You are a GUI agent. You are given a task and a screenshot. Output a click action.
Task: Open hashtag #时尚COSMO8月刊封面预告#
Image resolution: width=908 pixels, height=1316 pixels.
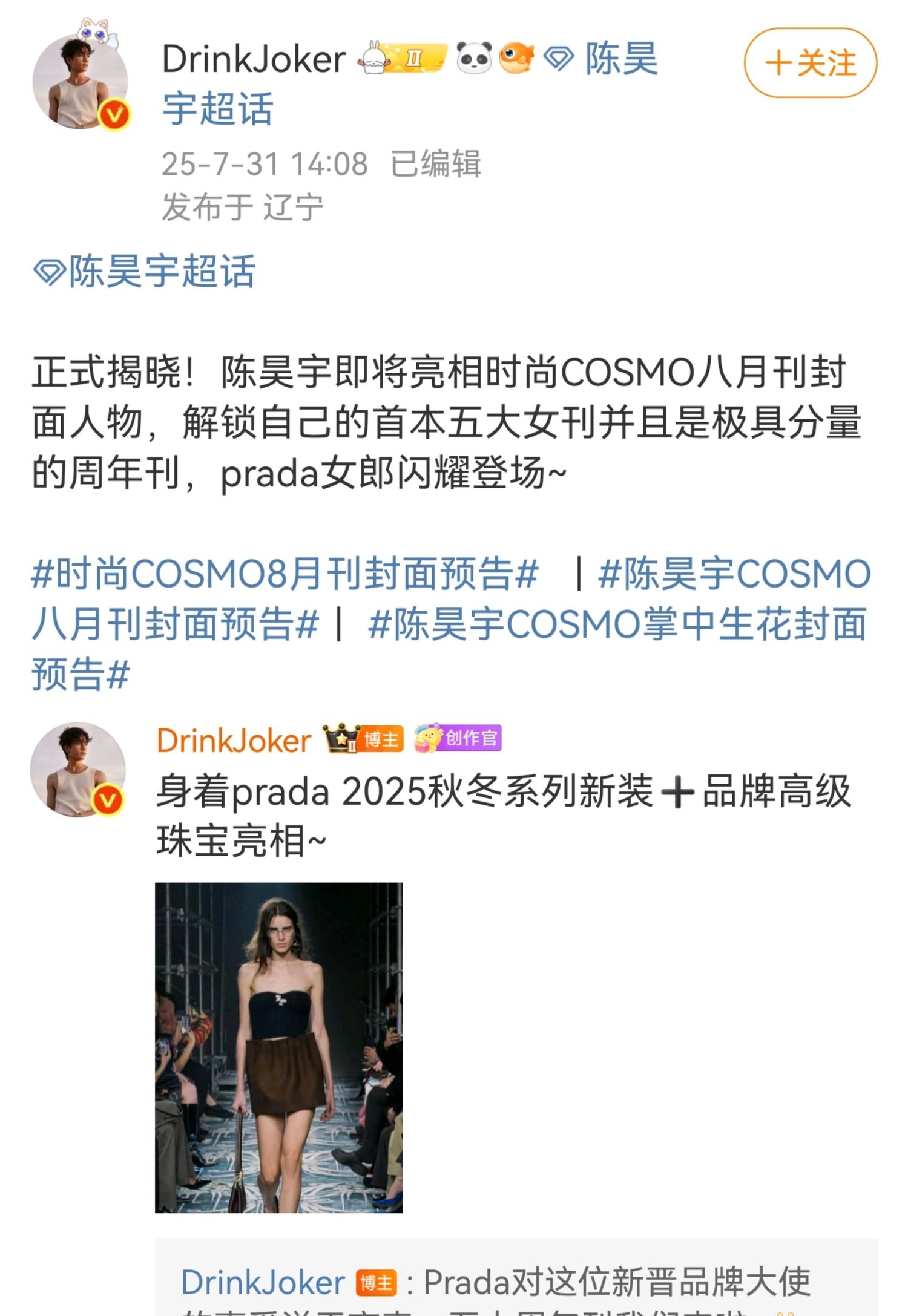(285, 574)
